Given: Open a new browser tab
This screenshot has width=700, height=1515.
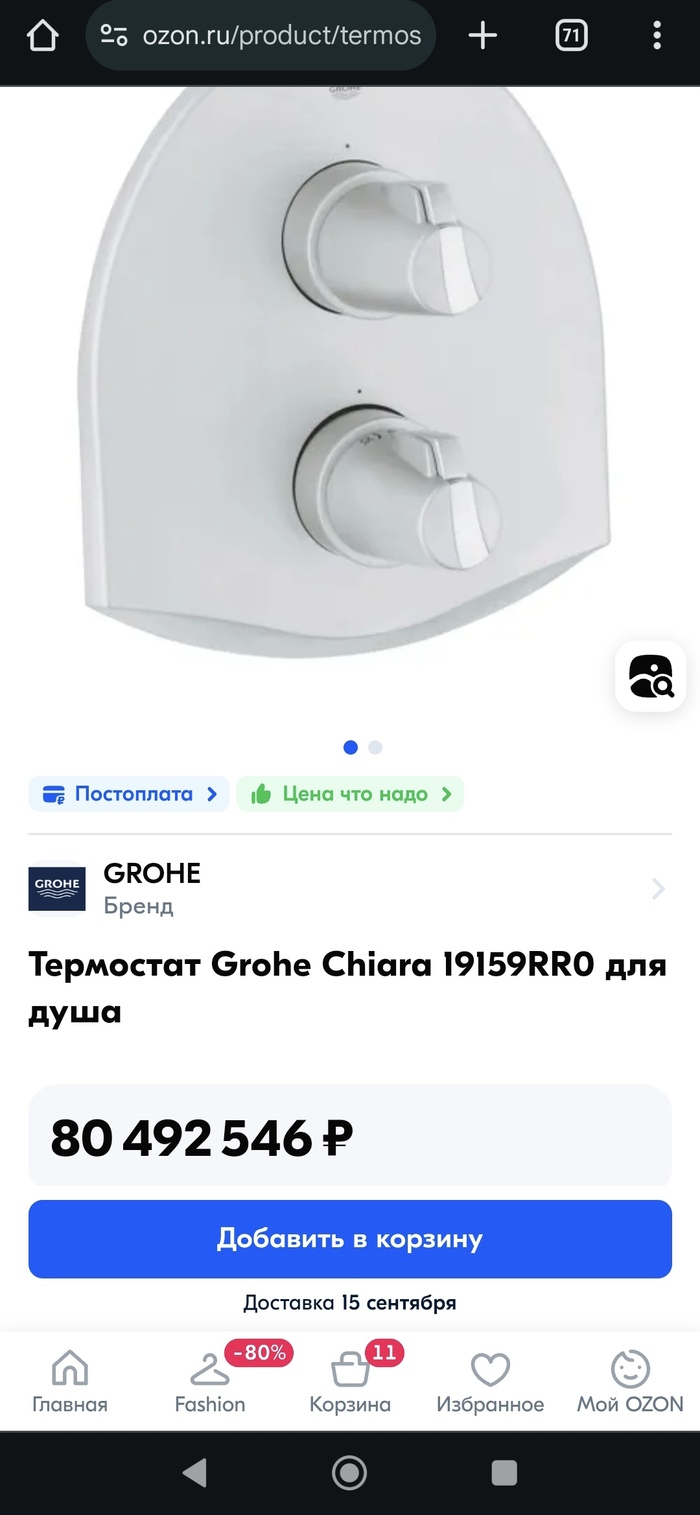Looking at the screenshot, I should point(482,37).
